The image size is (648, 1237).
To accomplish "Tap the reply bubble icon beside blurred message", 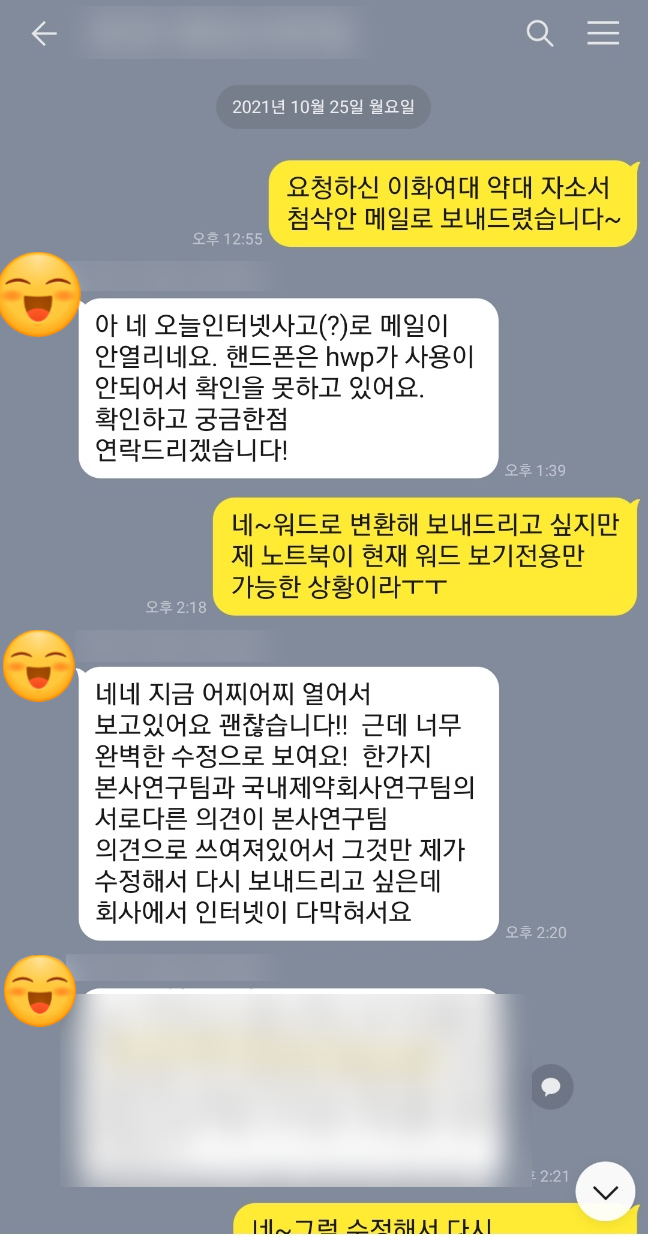I will [550, 1086].
